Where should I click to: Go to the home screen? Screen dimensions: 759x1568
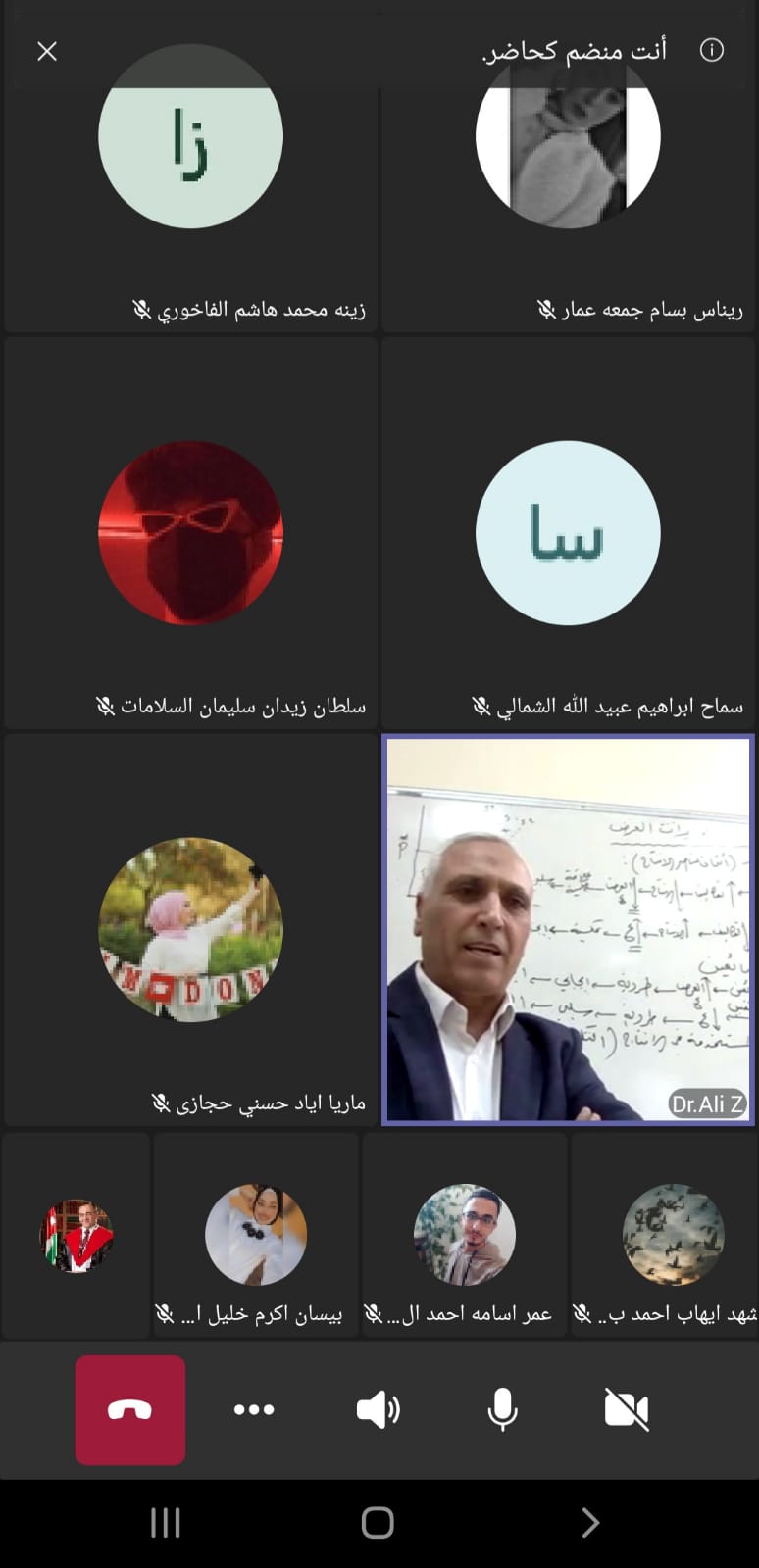(378, 1522)
